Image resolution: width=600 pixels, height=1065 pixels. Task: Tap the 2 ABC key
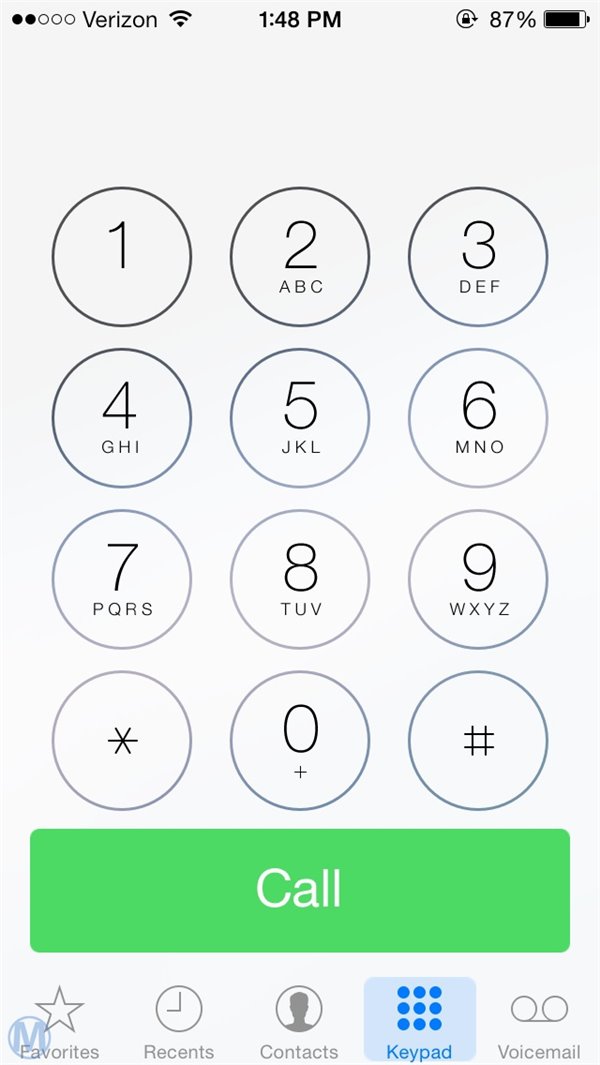tap(300, 257)
